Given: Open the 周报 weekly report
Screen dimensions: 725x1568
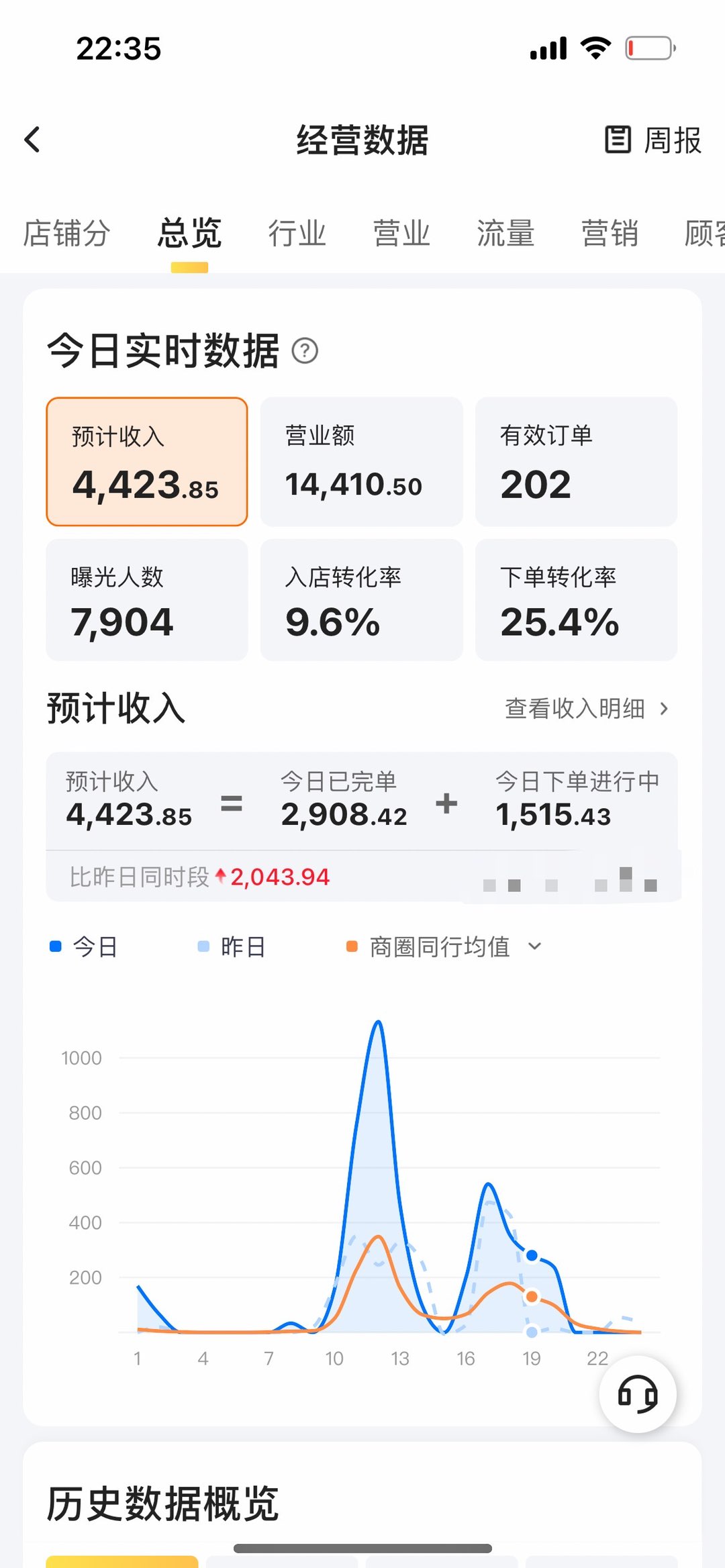Looking at the screenshot, I should (x=653, y=140).
